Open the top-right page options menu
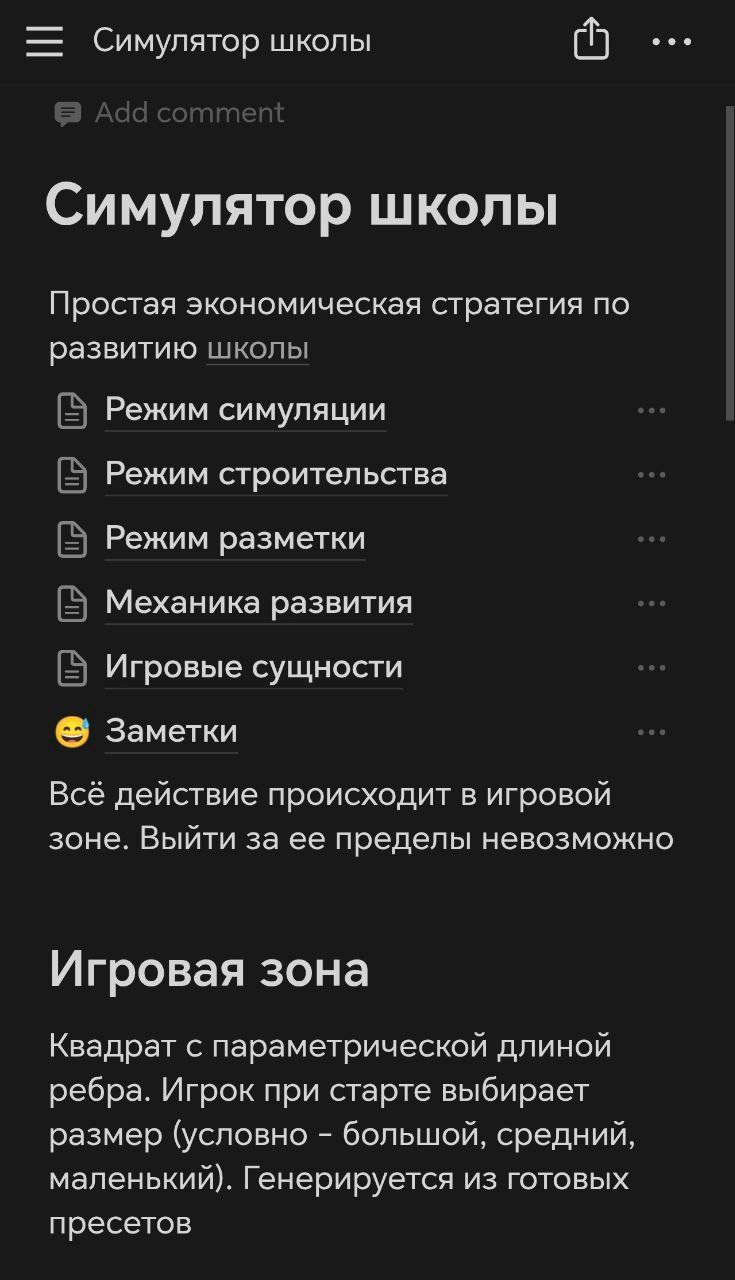The width and height of the screenshot is (735, 1280). [672, 41]
